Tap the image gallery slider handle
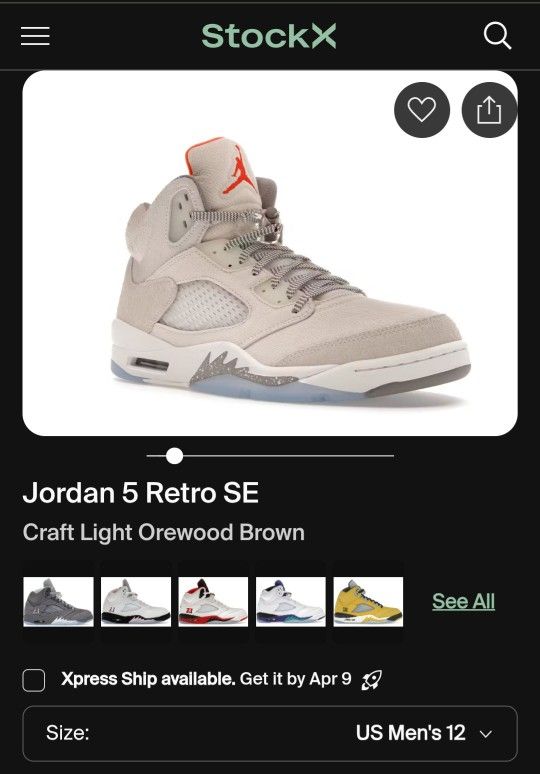The image size is (540, 774). tap(174, 456)
